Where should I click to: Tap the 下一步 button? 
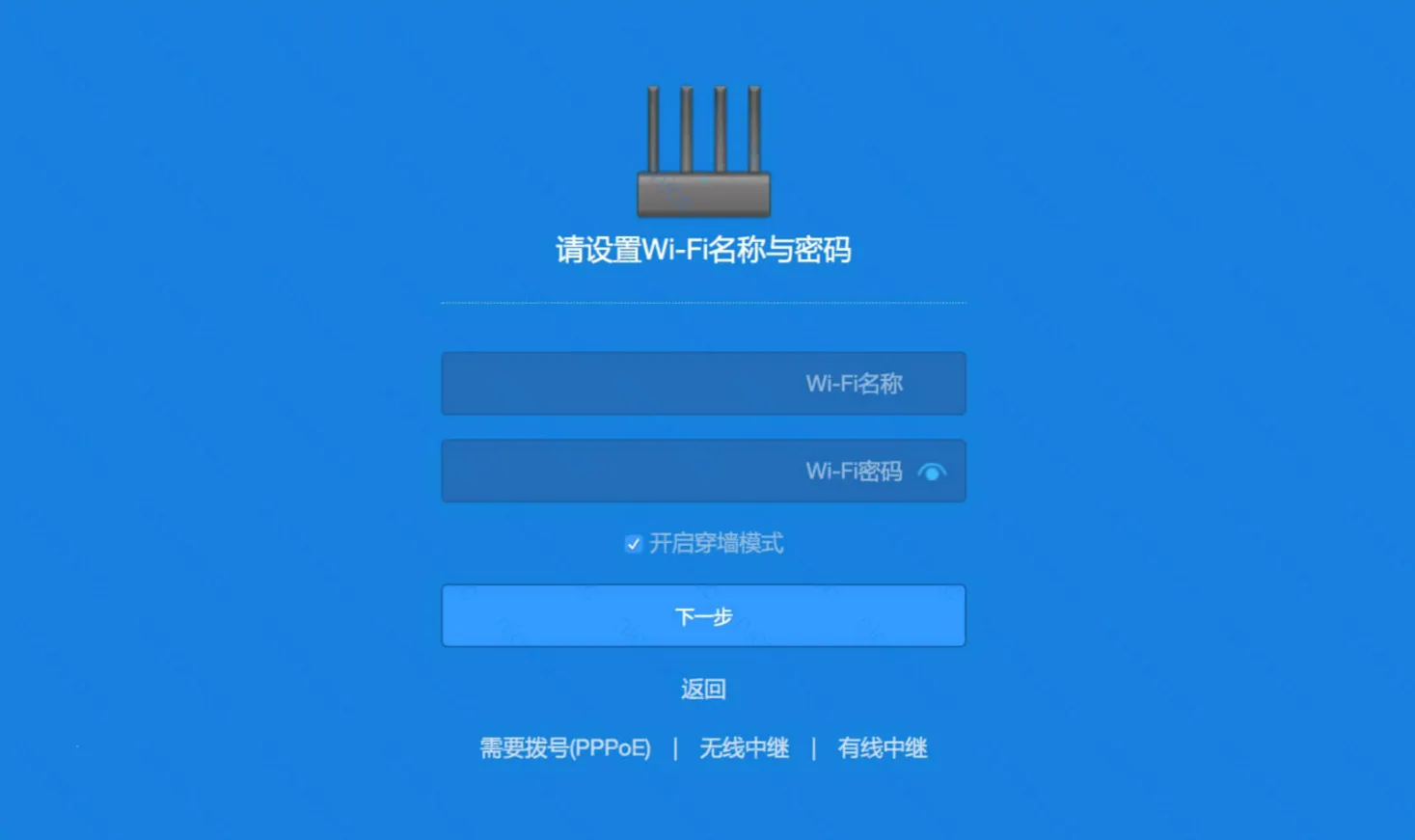tap(703, 615)
